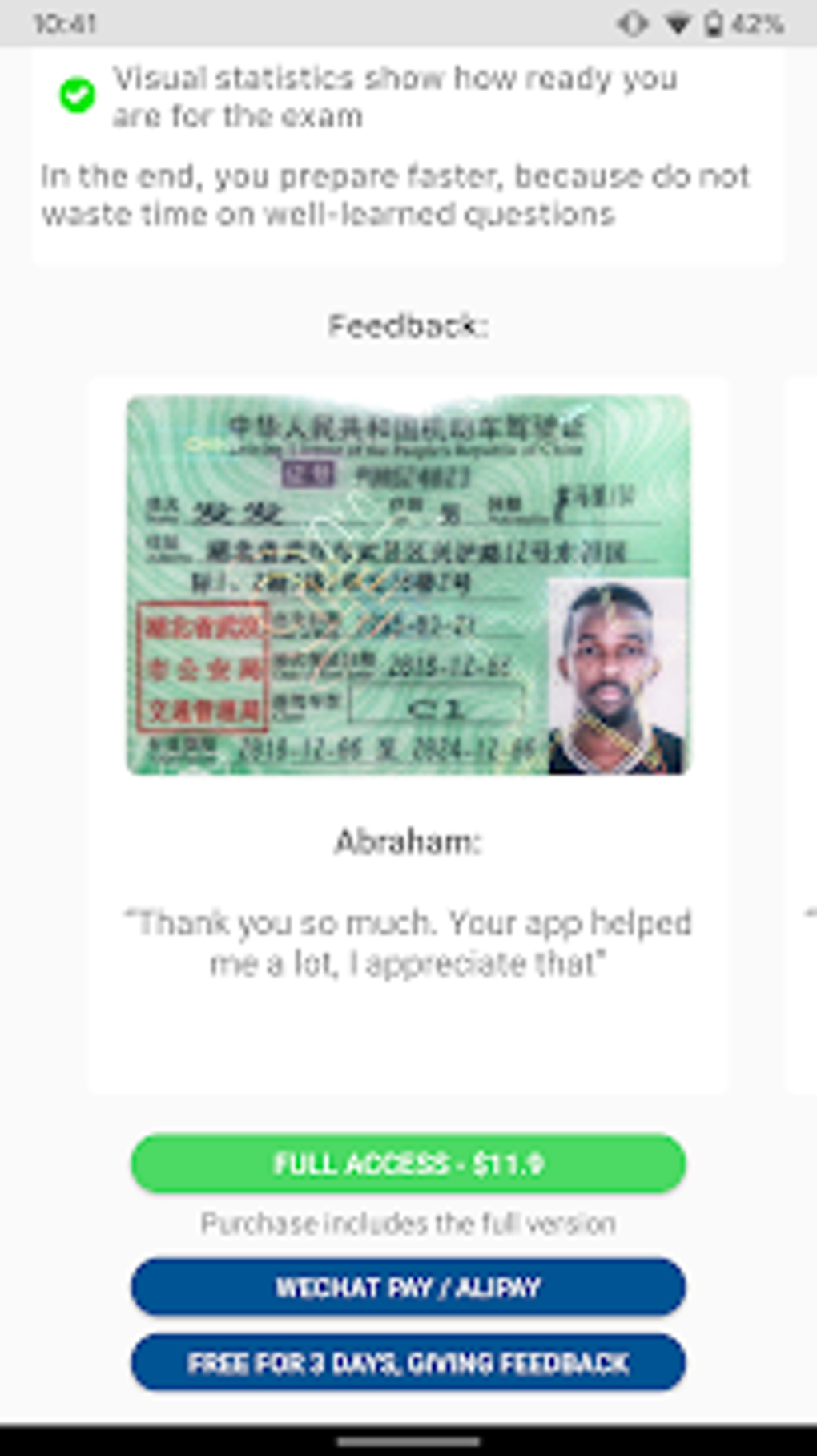Image resolution: width=817 pixels, height=1456 pixels.
Task: Choose WeChat Pay / Alipay payment
Action: (408, 1287)
